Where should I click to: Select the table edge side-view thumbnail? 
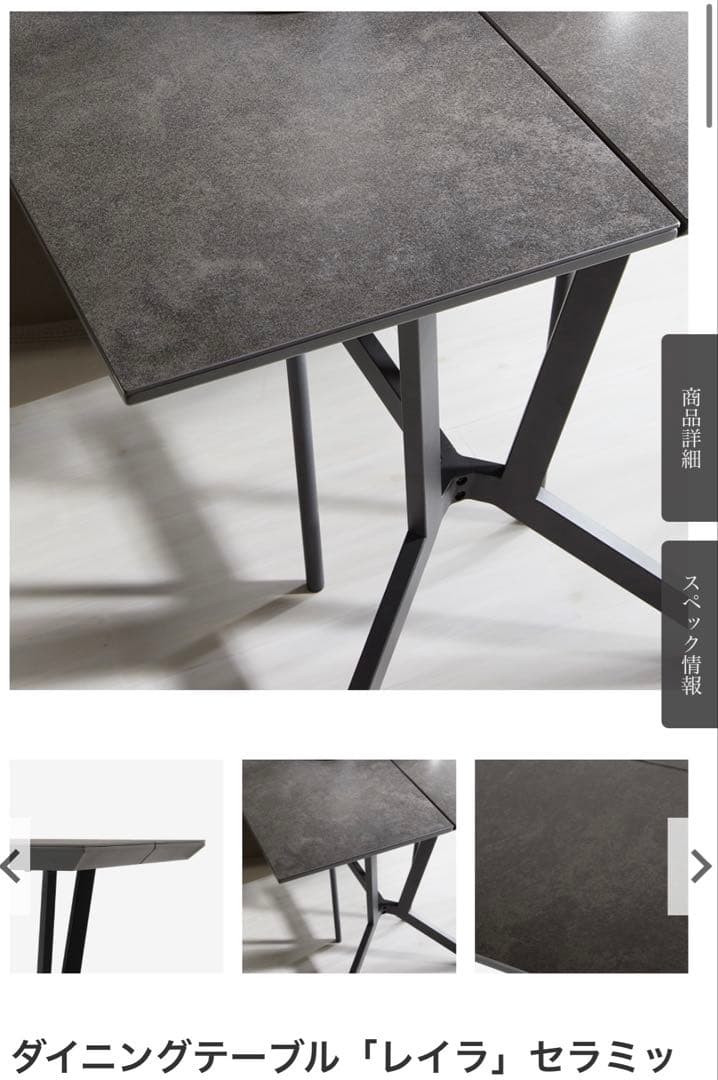(x=116, y=866)
